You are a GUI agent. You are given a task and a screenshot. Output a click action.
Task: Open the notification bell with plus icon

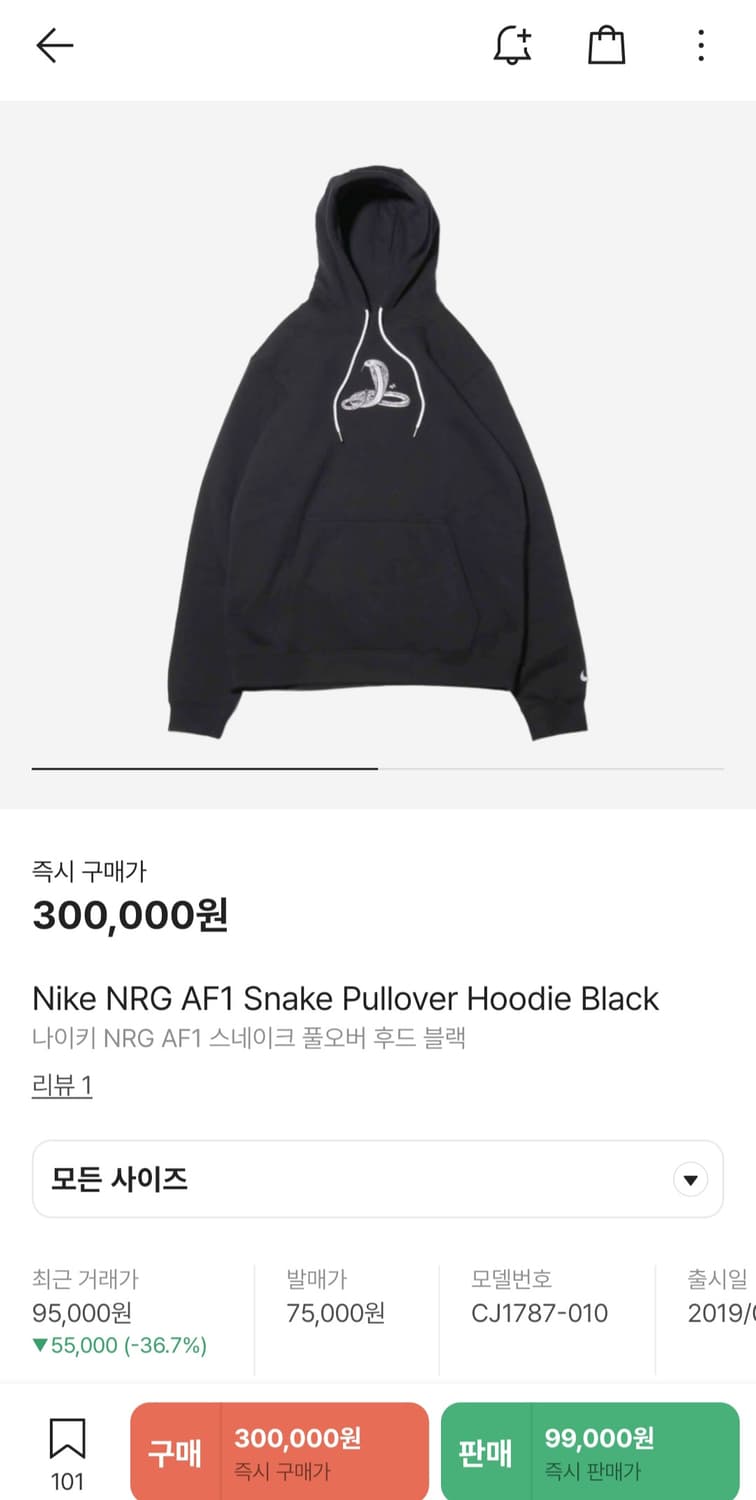click(x=513, y=45)
